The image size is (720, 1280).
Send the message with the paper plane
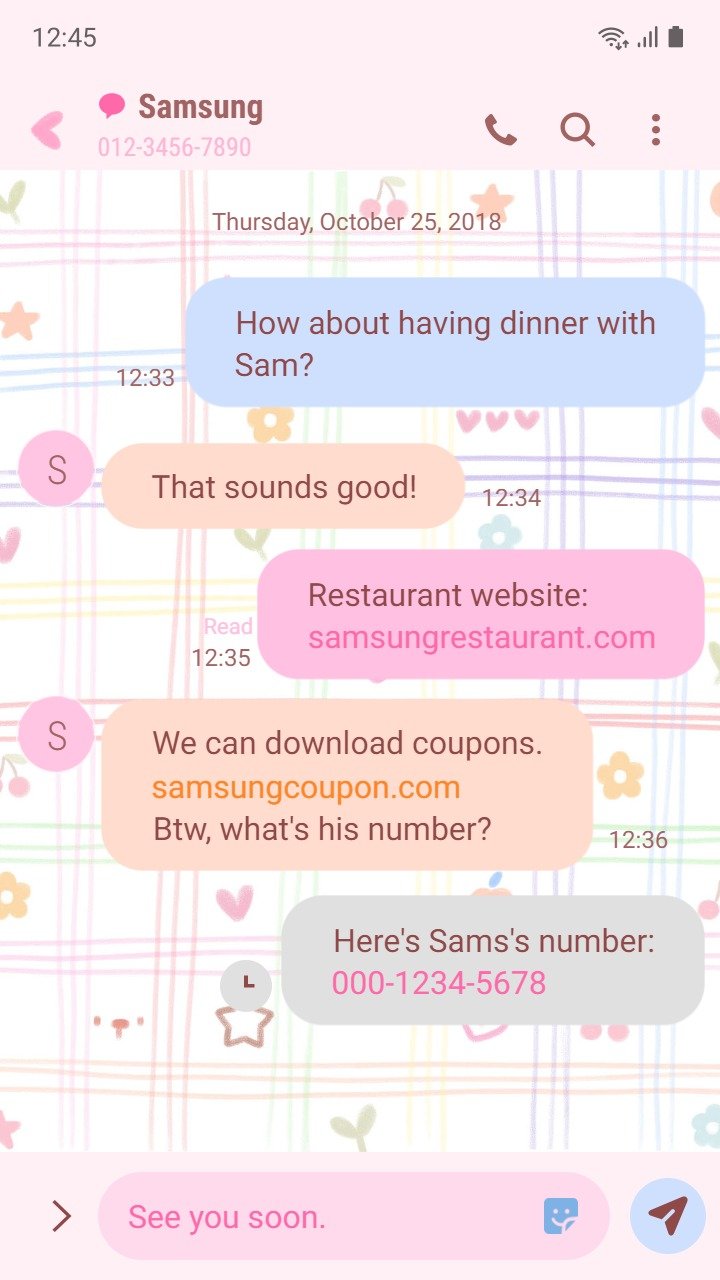[668, 1216]
